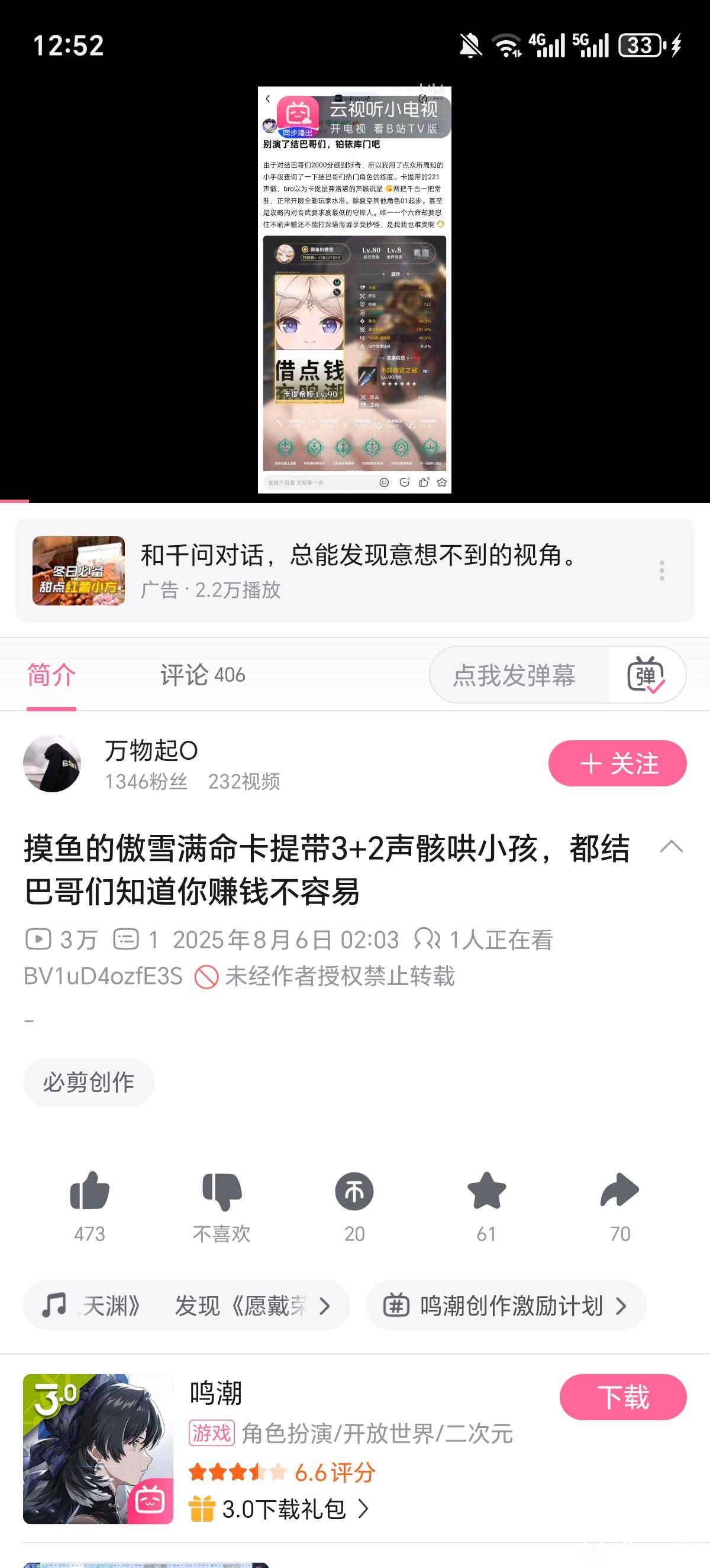Open the ad's three-dot options menu
The height and width of the screenshot is (1568, 710).
(x=661, y=571)
